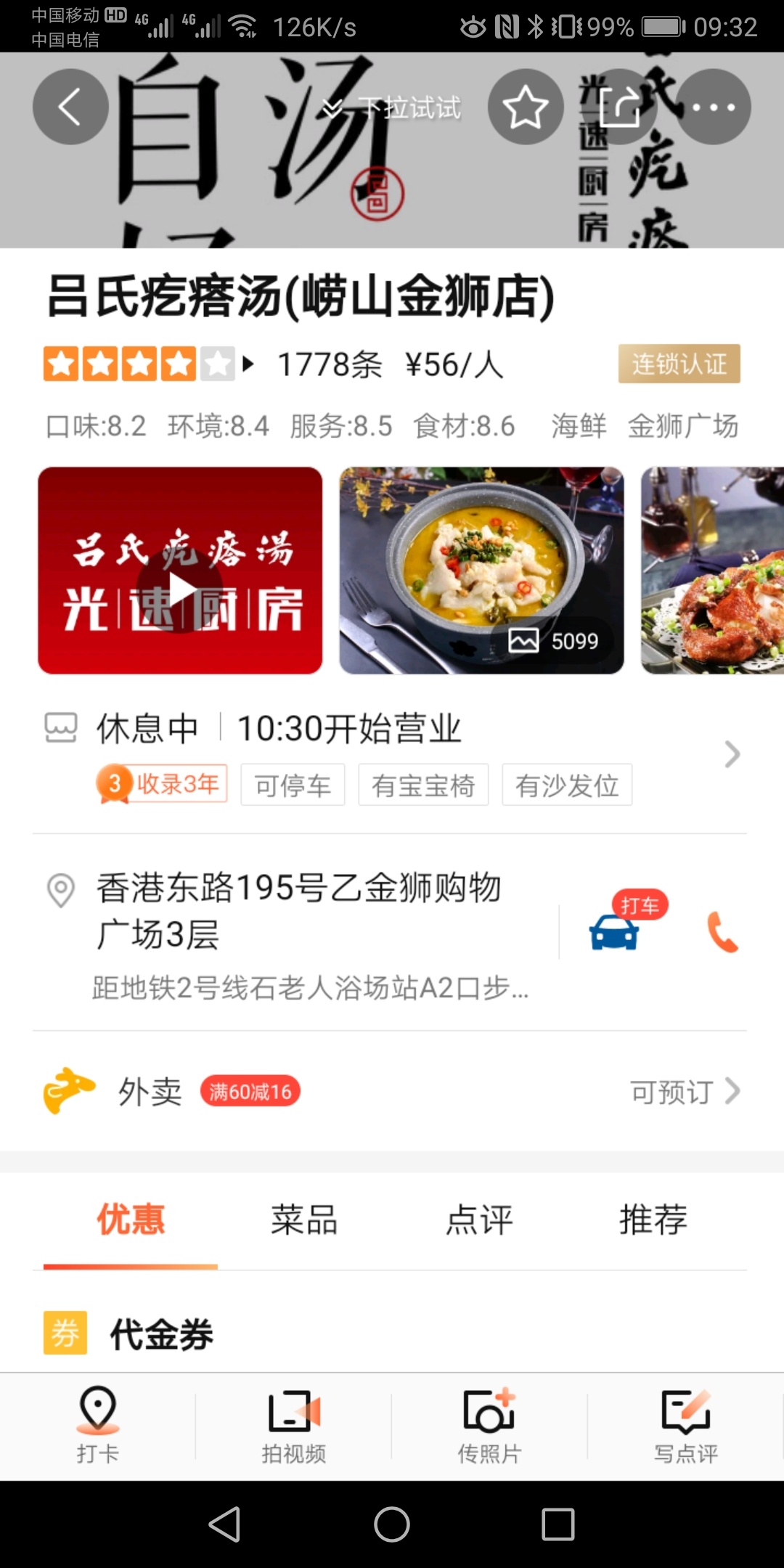View the 代金券 voucher section
The width and height of the screenshot is (784, 1568).
(x=161, y=1333)
